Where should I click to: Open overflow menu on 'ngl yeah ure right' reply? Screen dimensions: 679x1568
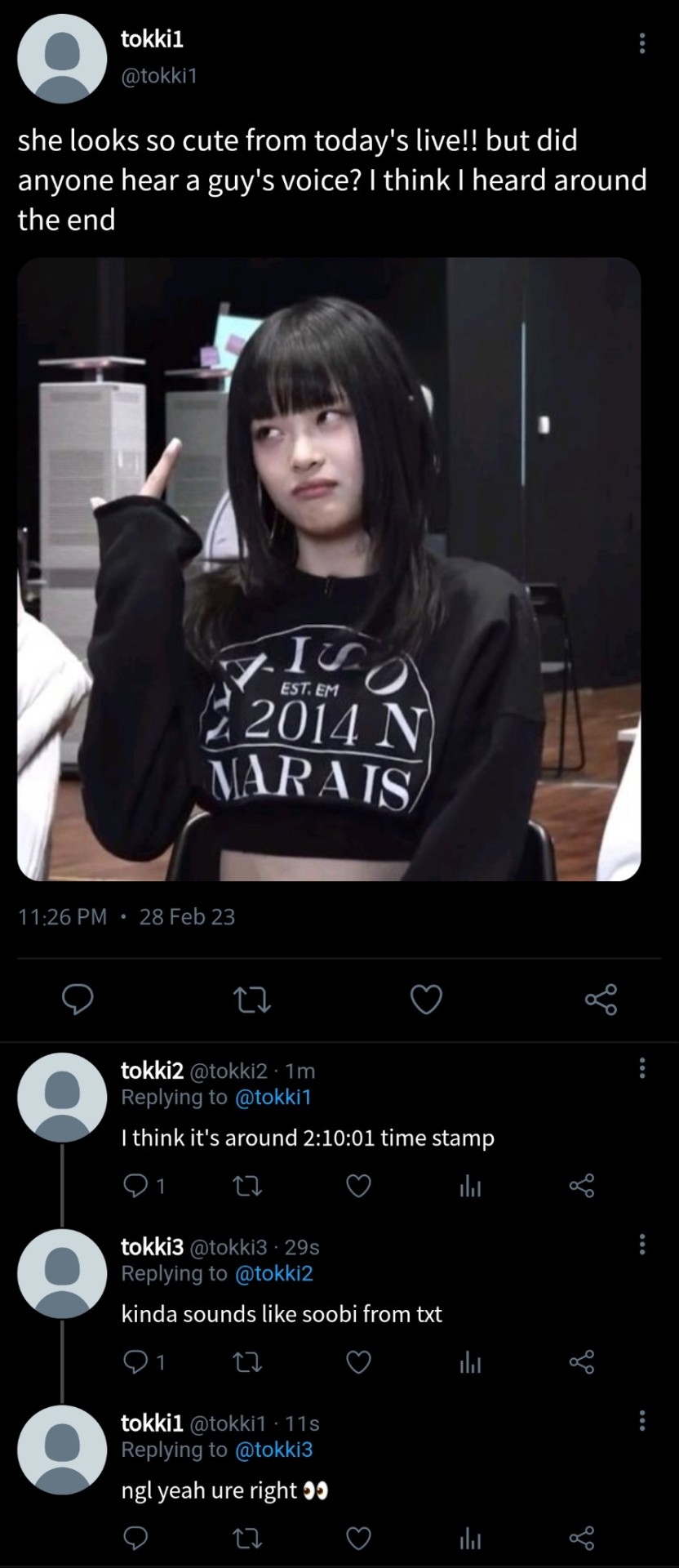click(x=642, y=1420)
